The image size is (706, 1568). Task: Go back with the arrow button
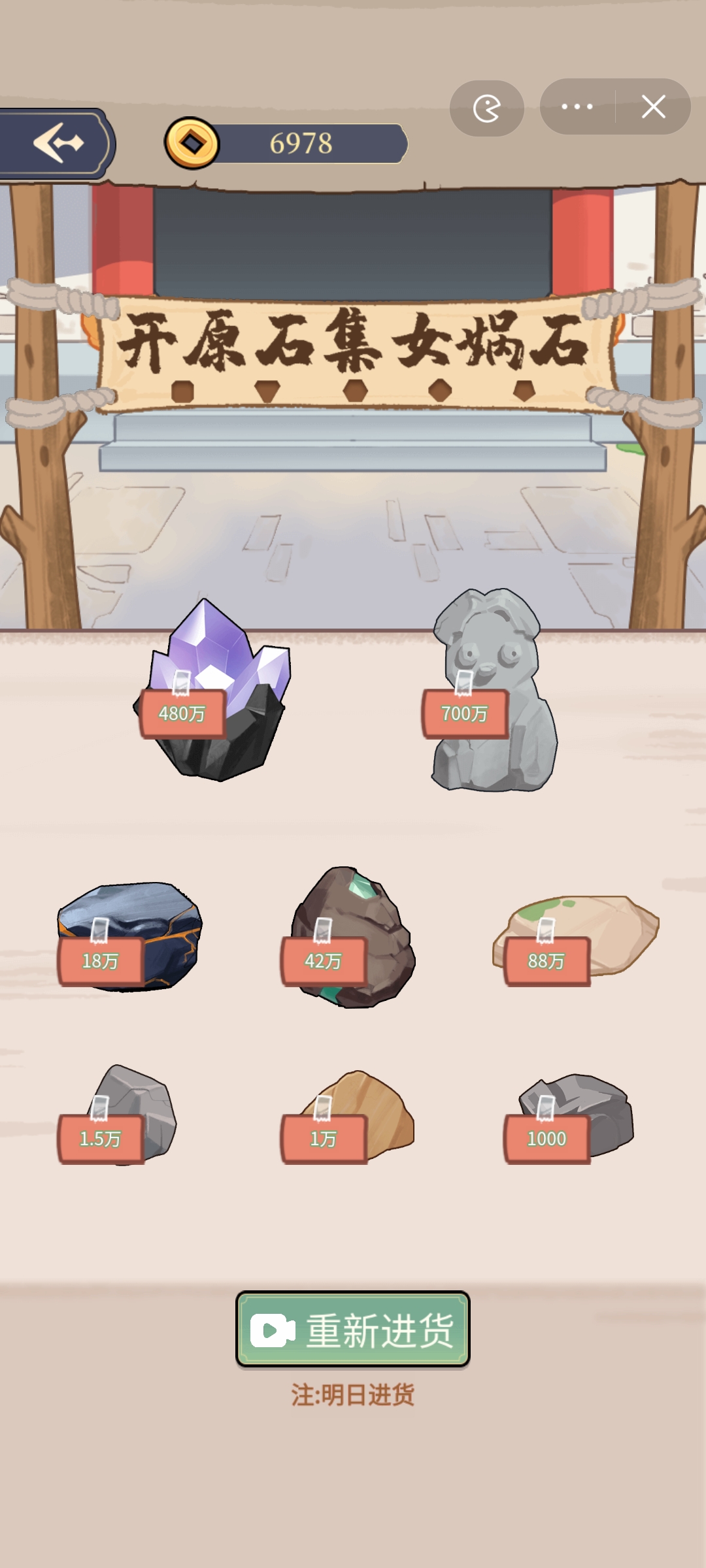click(58, 142)
